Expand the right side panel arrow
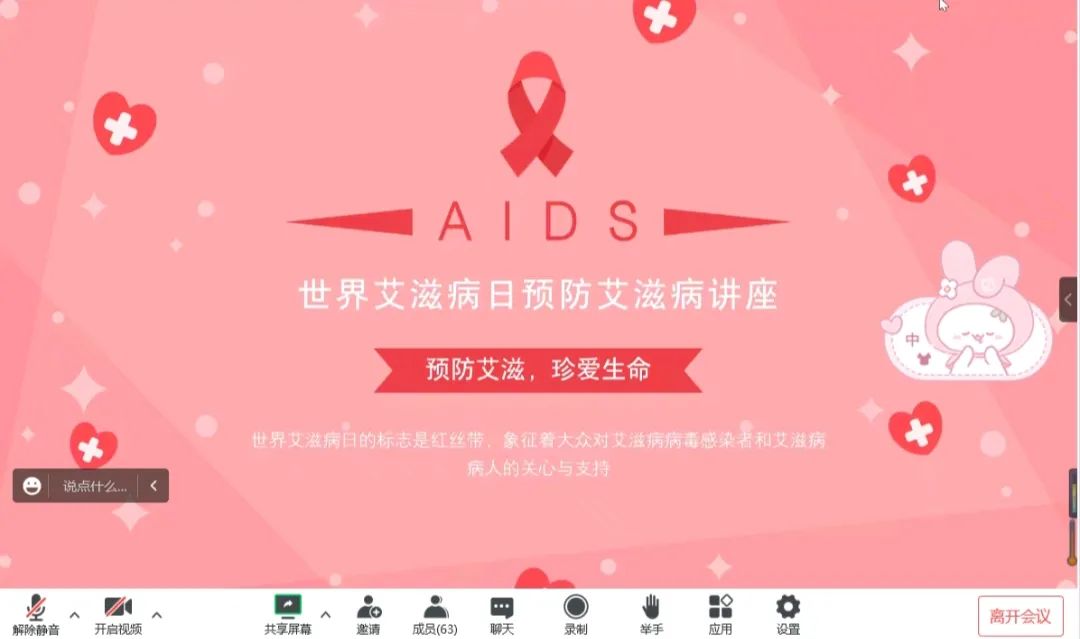 point(1069,299)
